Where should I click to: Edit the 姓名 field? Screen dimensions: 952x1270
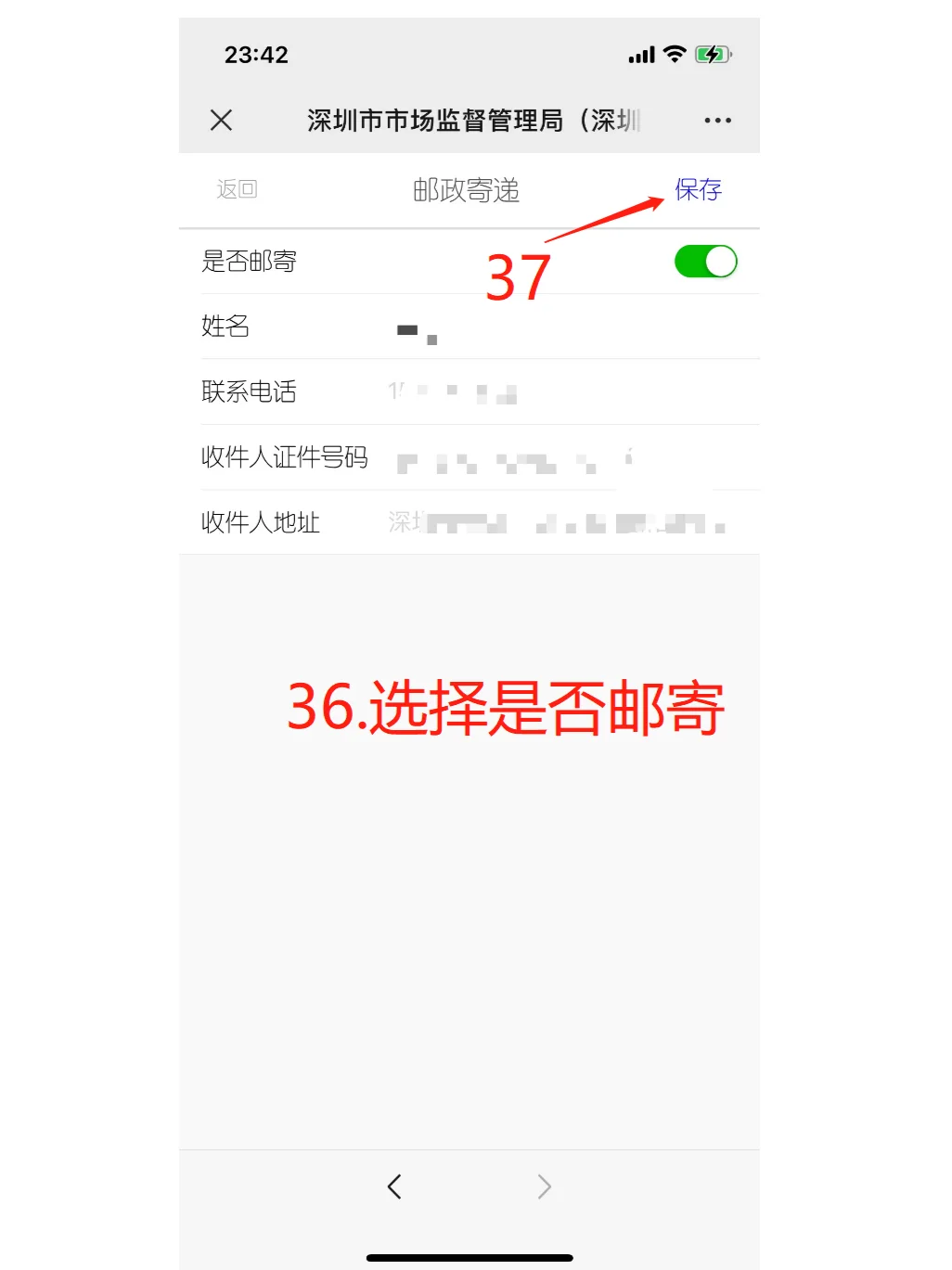[557, 327]
